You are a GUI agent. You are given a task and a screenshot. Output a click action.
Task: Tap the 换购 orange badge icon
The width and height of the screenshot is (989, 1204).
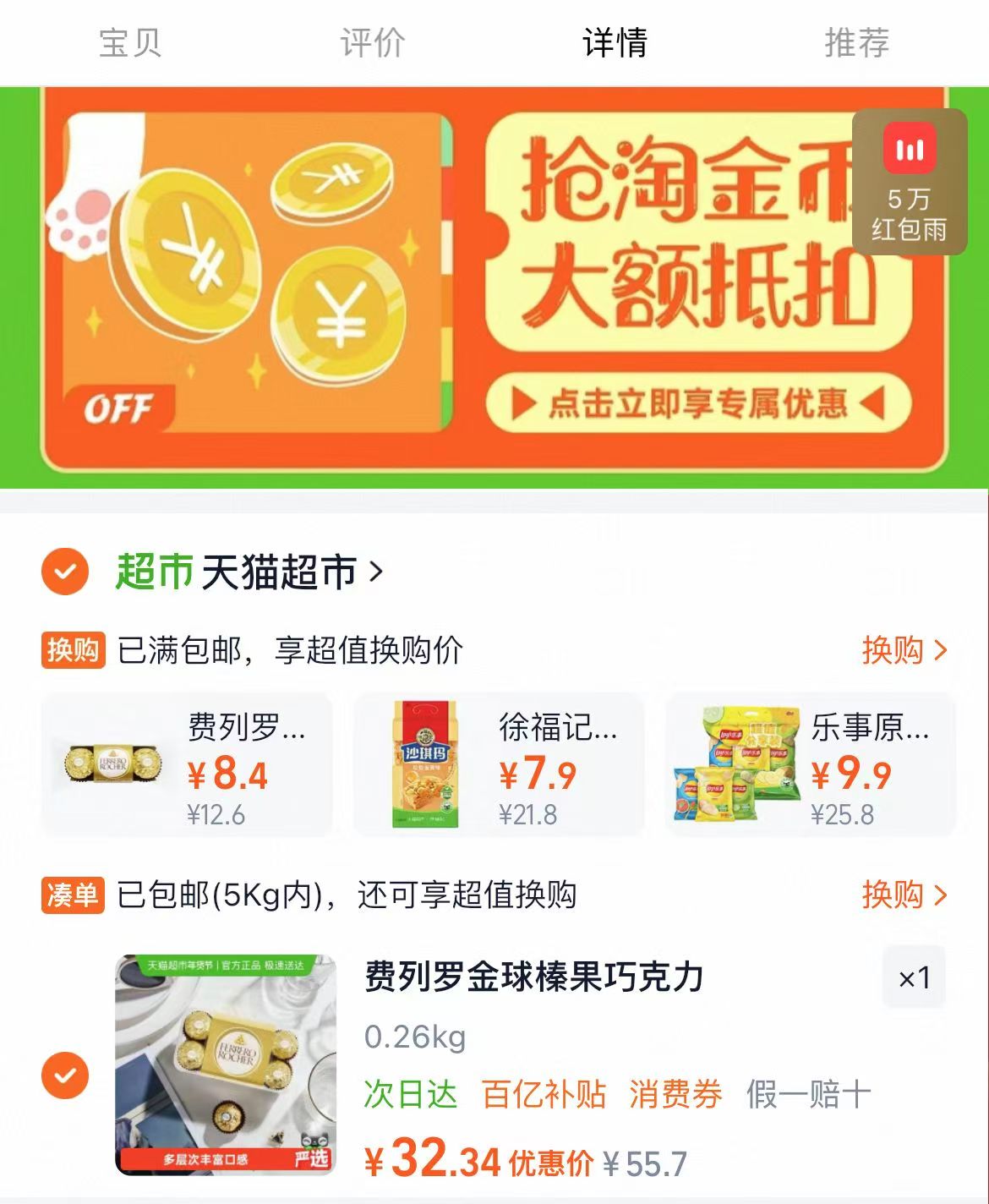(74, 648)
